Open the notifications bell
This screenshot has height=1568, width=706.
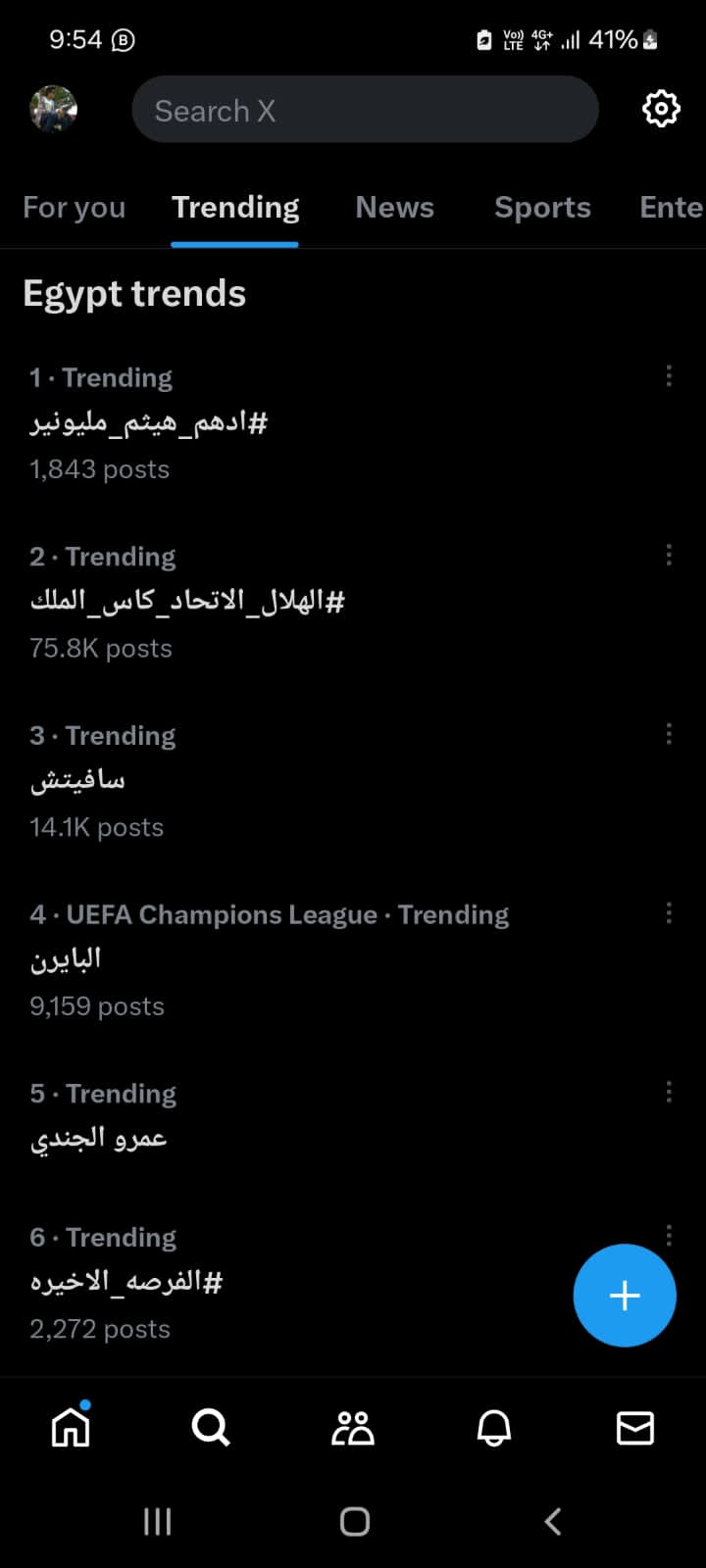[x=494, y=1428]
